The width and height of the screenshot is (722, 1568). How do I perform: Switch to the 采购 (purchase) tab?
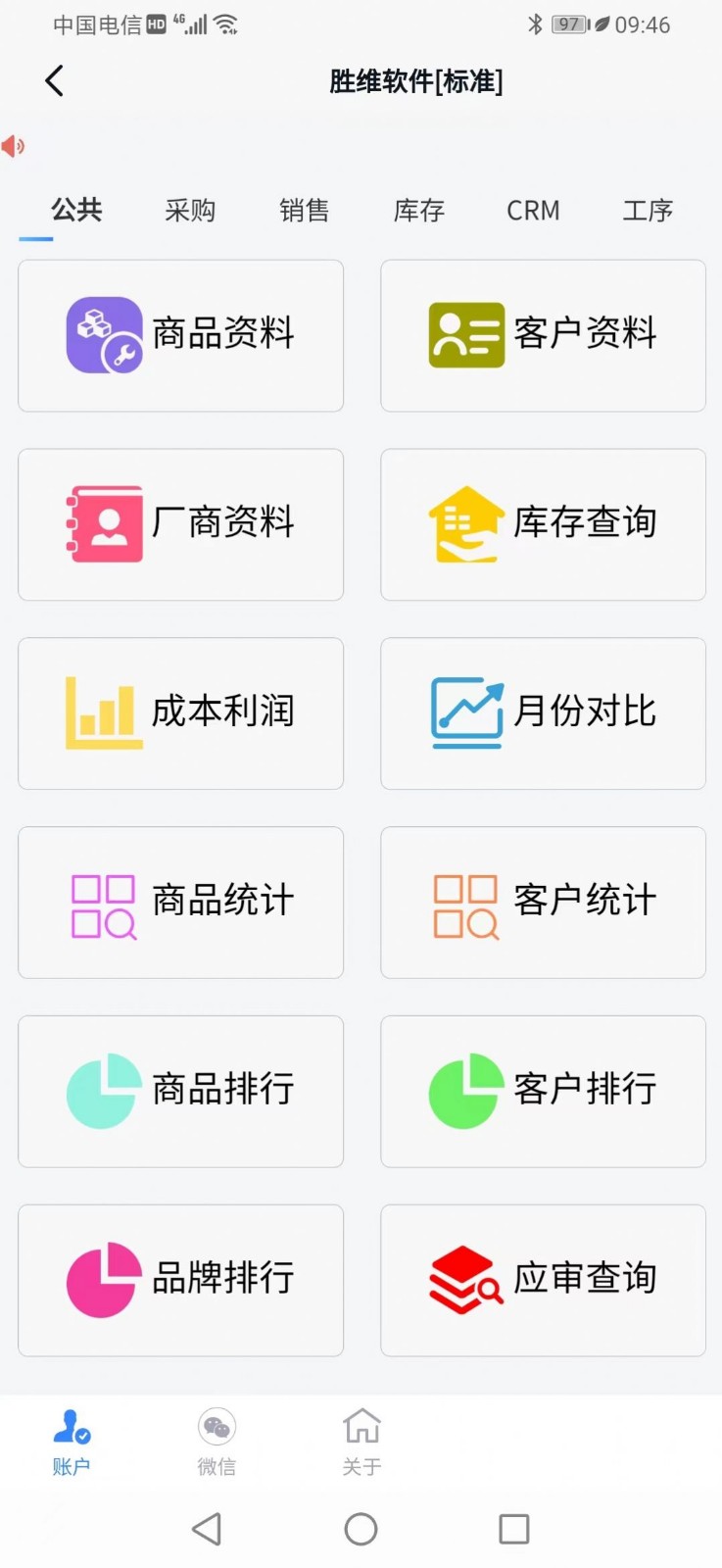[190, 211]
